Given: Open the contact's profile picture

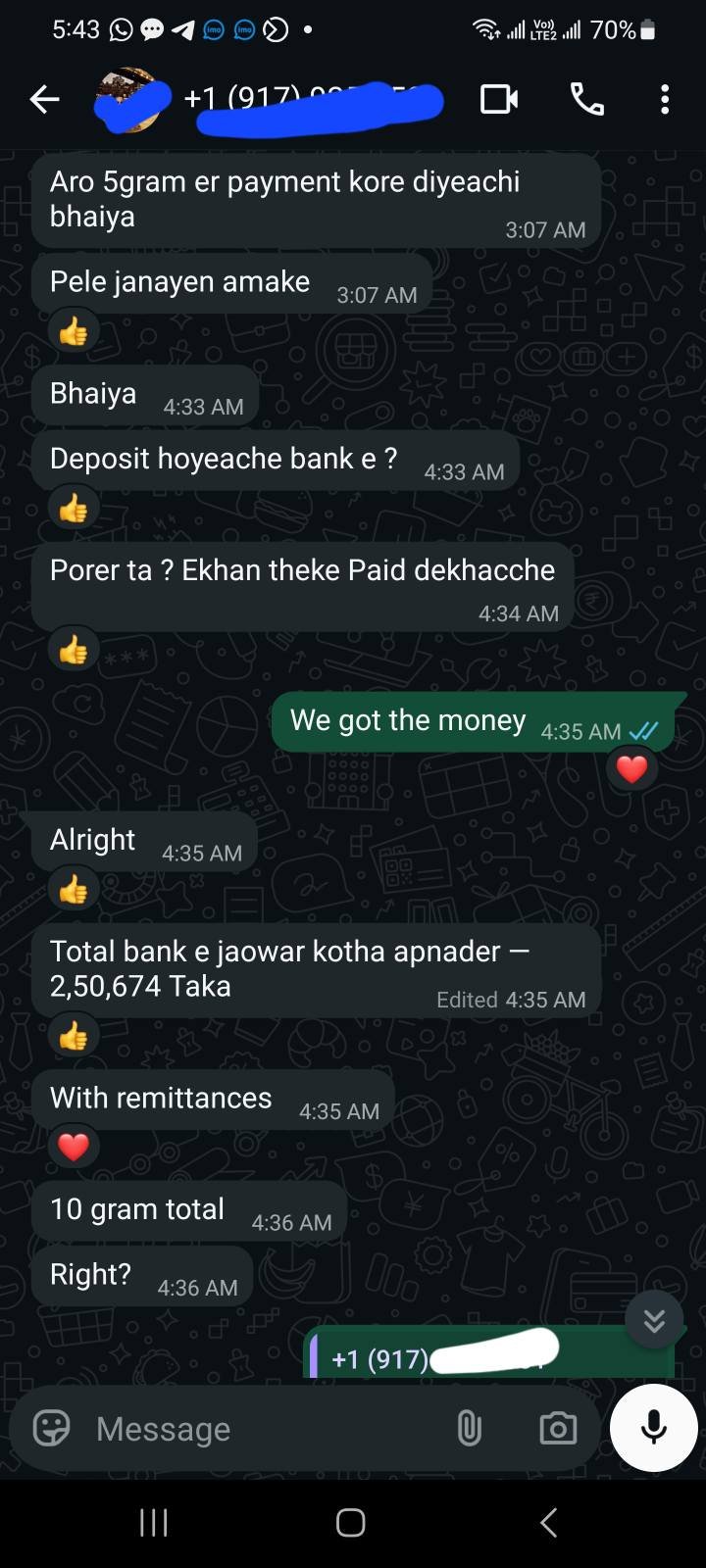Looking at the screenshot, I should (128, 99).
